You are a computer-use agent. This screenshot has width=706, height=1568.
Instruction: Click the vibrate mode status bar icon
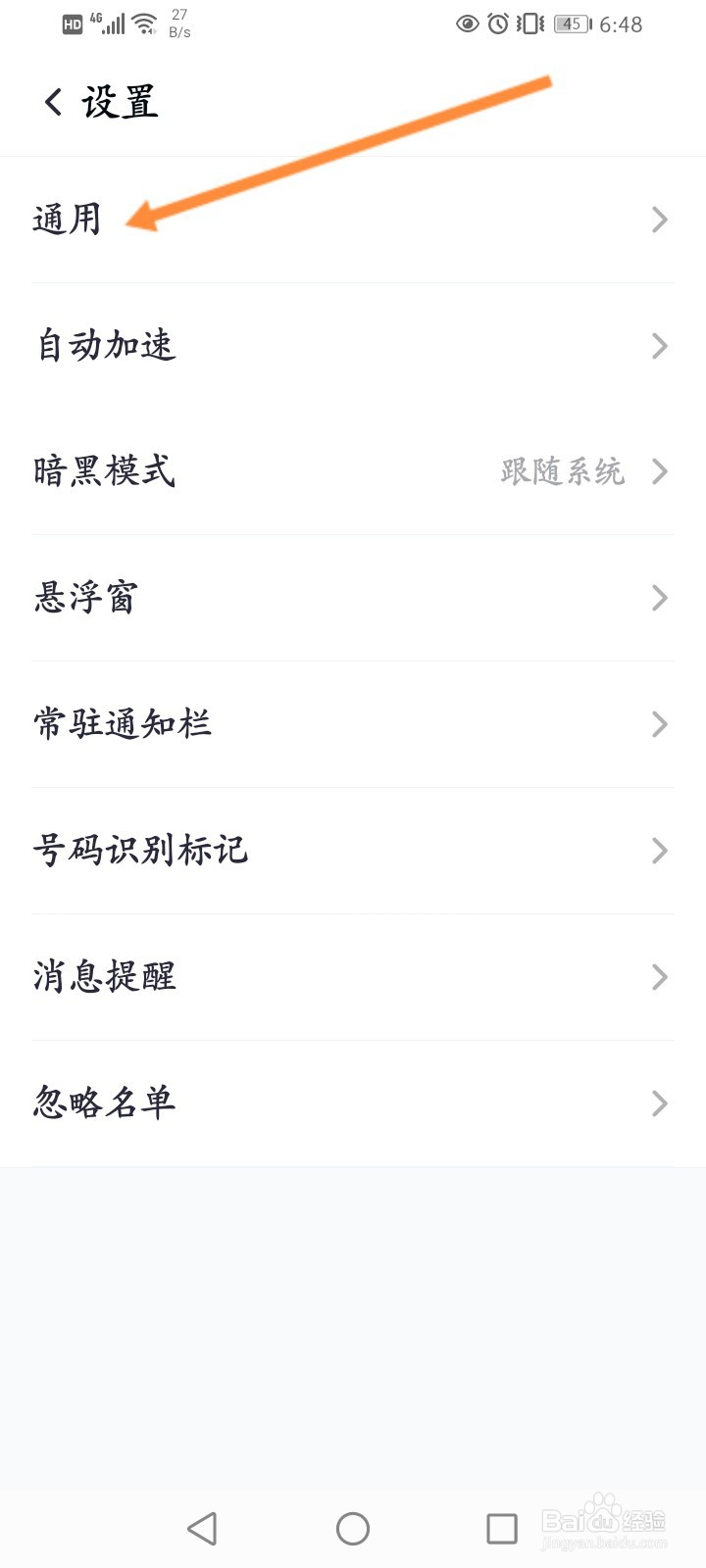[x=528, y=24]
